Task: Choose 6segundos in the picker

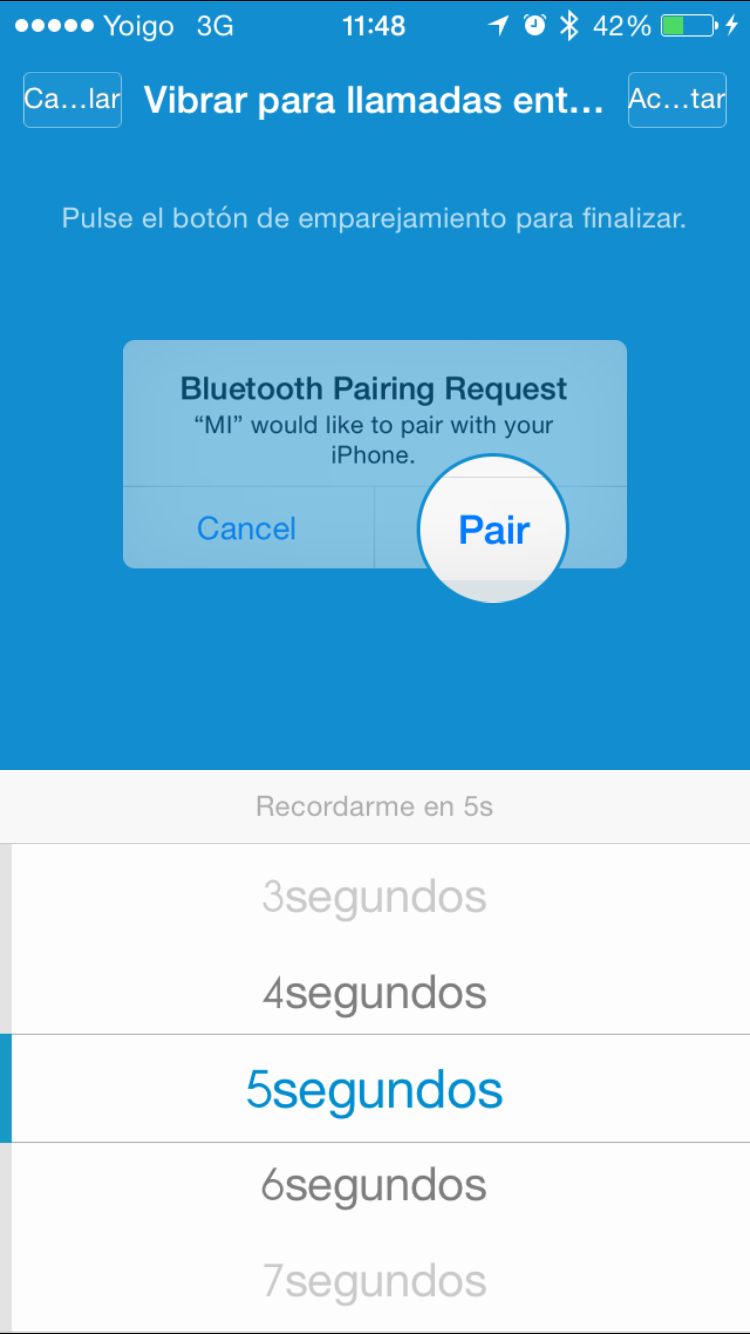Action: (x=374, y=1186)
